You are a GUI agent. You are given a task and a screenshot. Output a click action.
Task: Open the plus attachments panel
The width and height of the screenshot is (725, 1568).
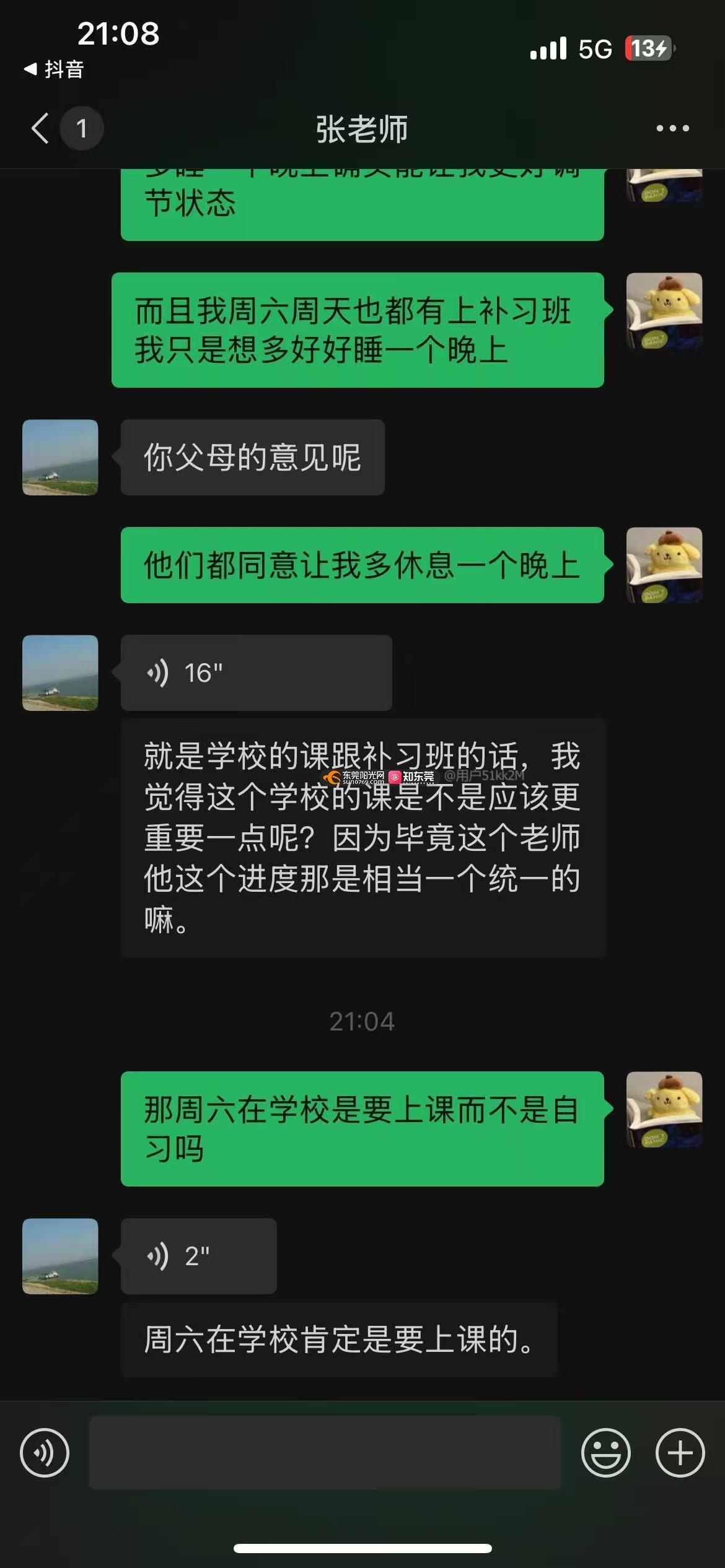point(680,1452)
